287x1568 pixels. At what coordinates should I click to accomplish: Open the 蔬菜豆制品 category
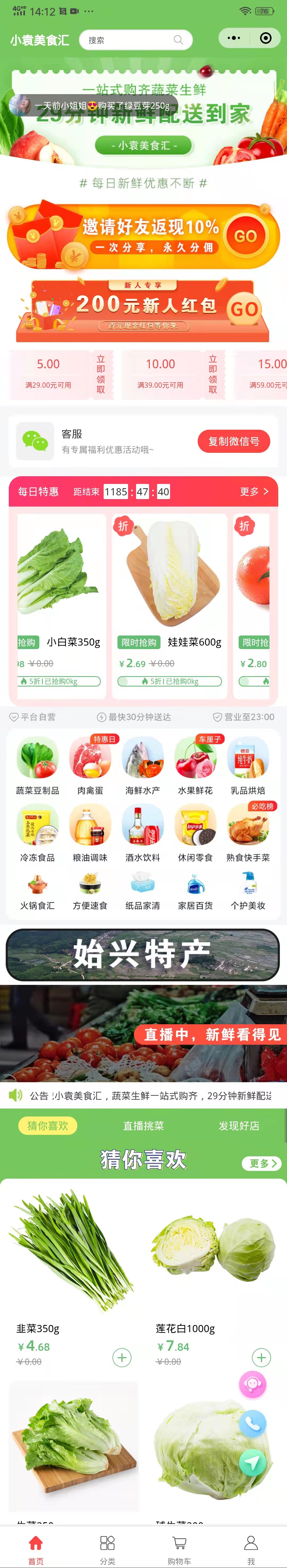[x=38, y=766]
